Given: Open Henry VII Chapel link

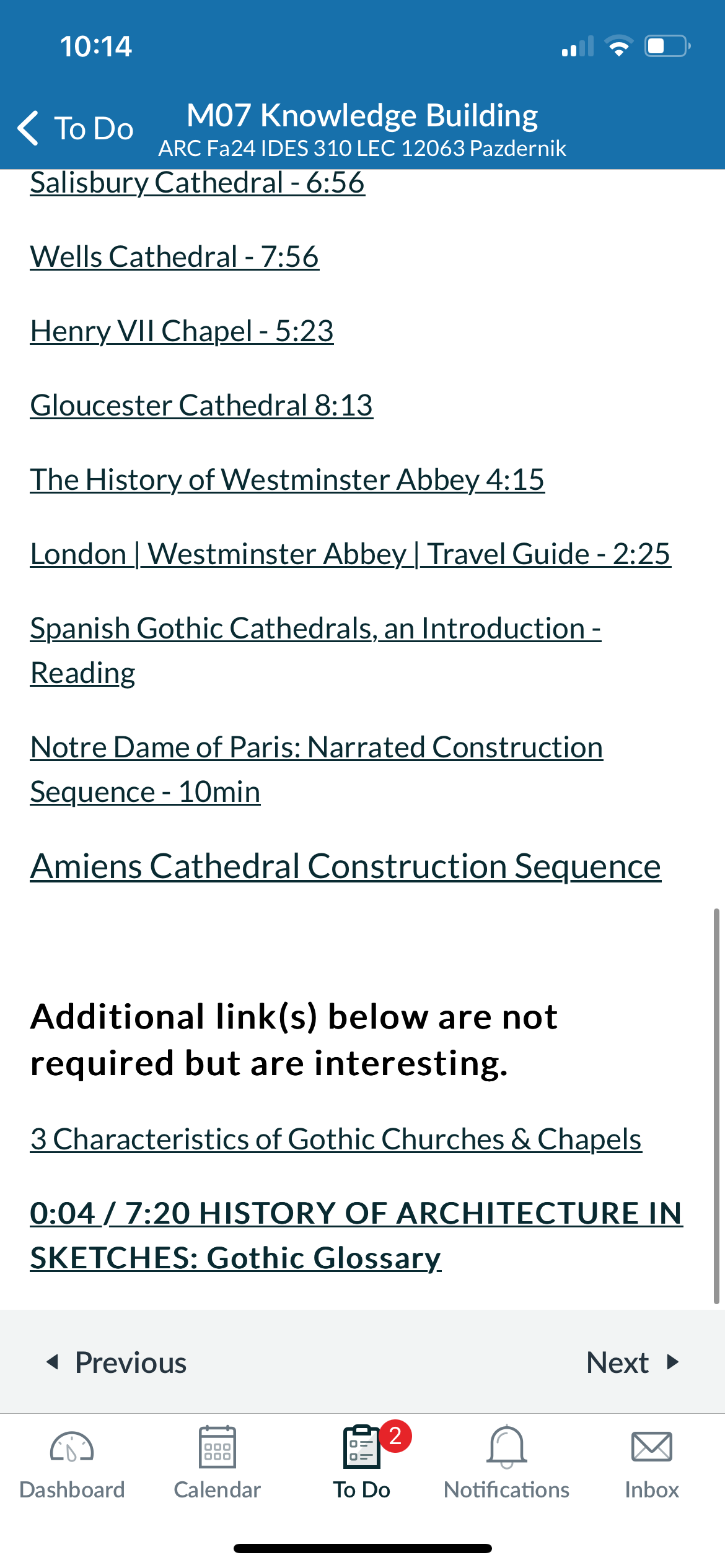Looking at the screenshot, I should coord(182,331).
